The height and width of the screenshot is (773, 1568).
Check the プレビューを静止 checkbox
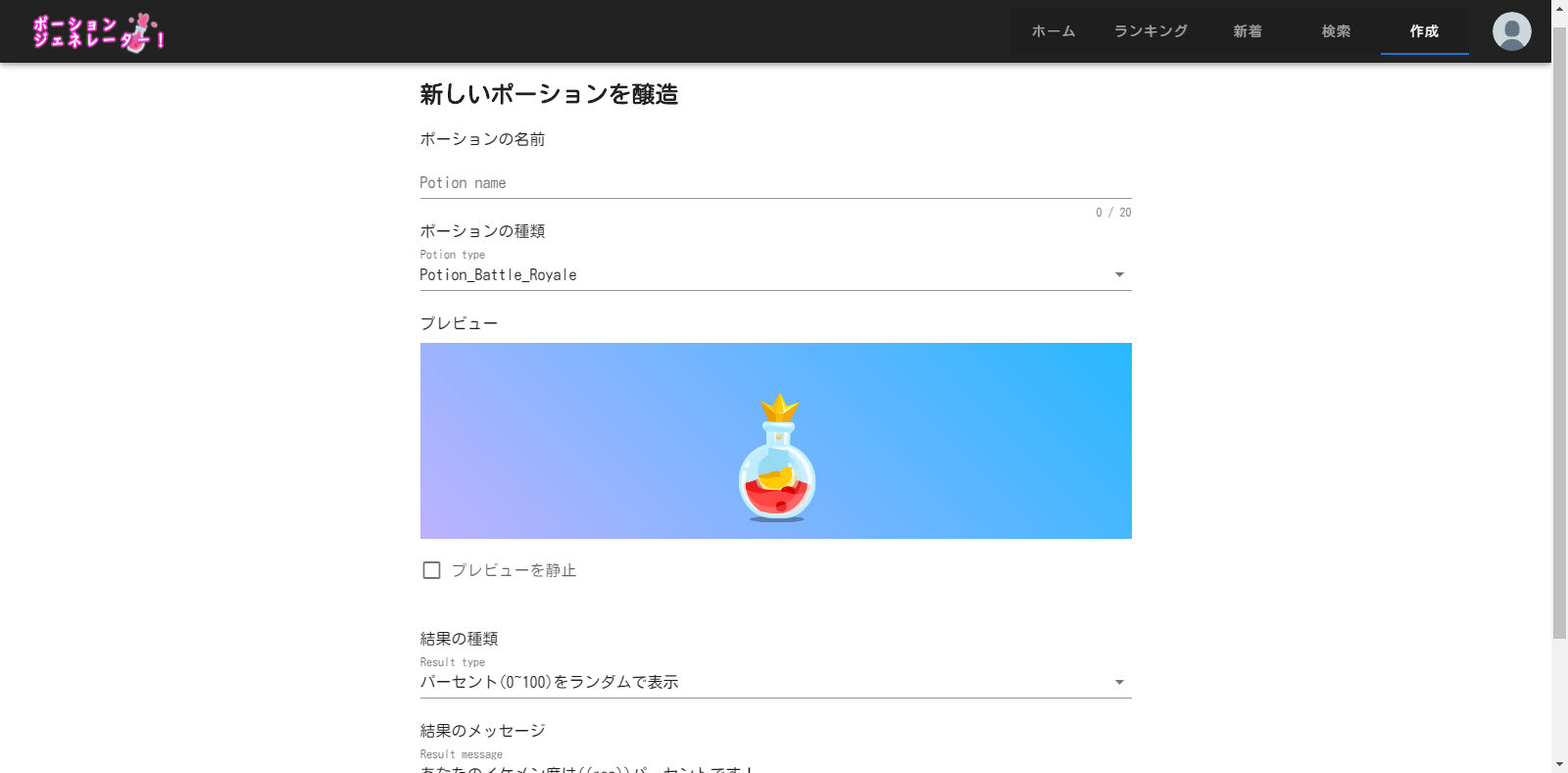(x=431, y=570)
